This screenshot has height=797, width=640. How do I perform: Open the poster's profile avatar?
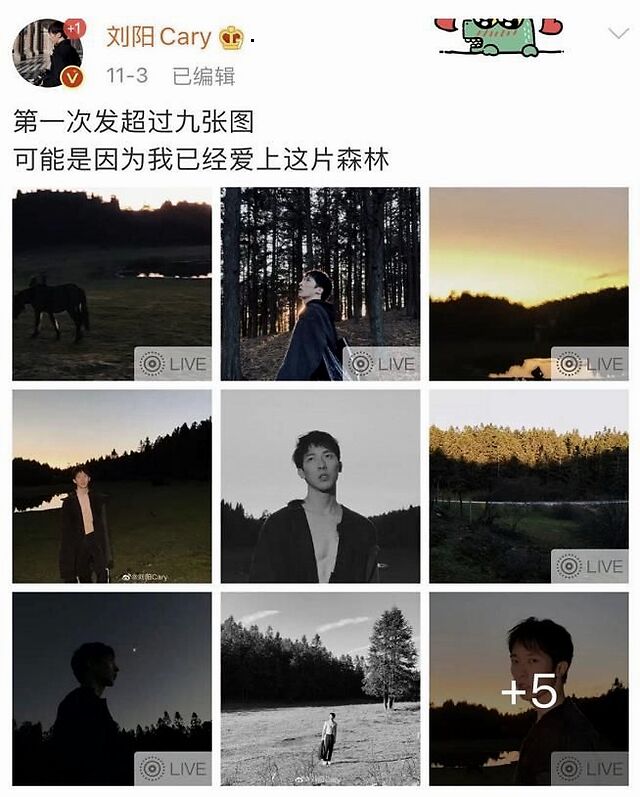(47, 52)
